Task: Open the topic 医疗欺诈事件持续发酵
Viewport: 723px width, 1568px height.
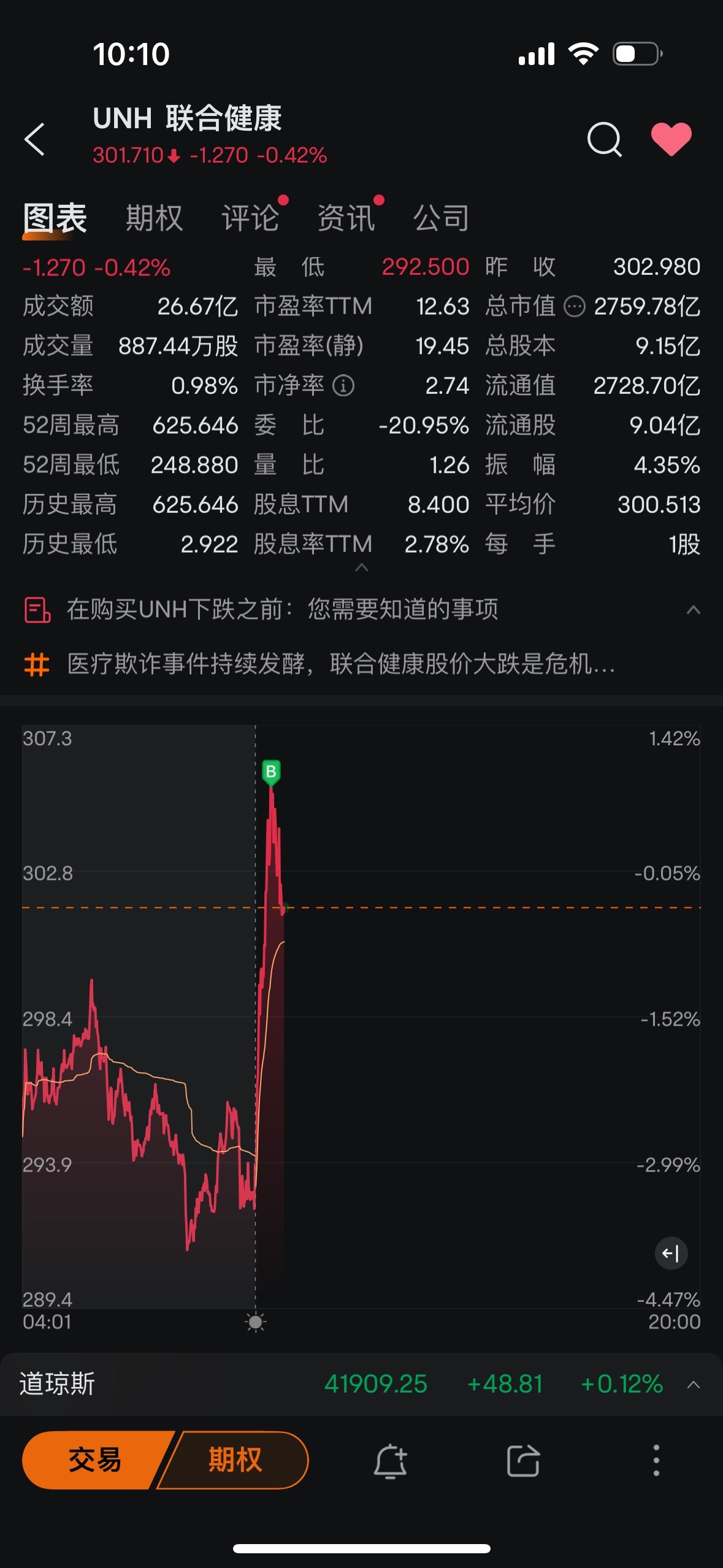Action: [x=341, y=664]
